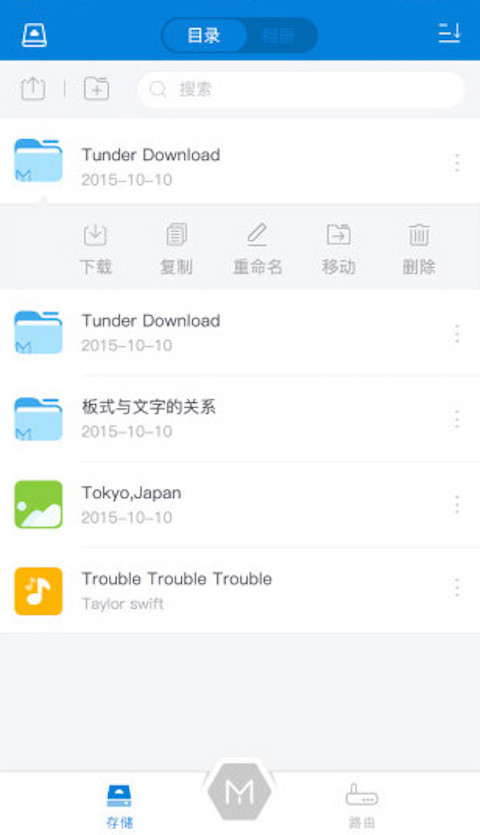Focus the 搜索 search box
The width and height of the screenshot is (480, 835).
coord(301,89)
